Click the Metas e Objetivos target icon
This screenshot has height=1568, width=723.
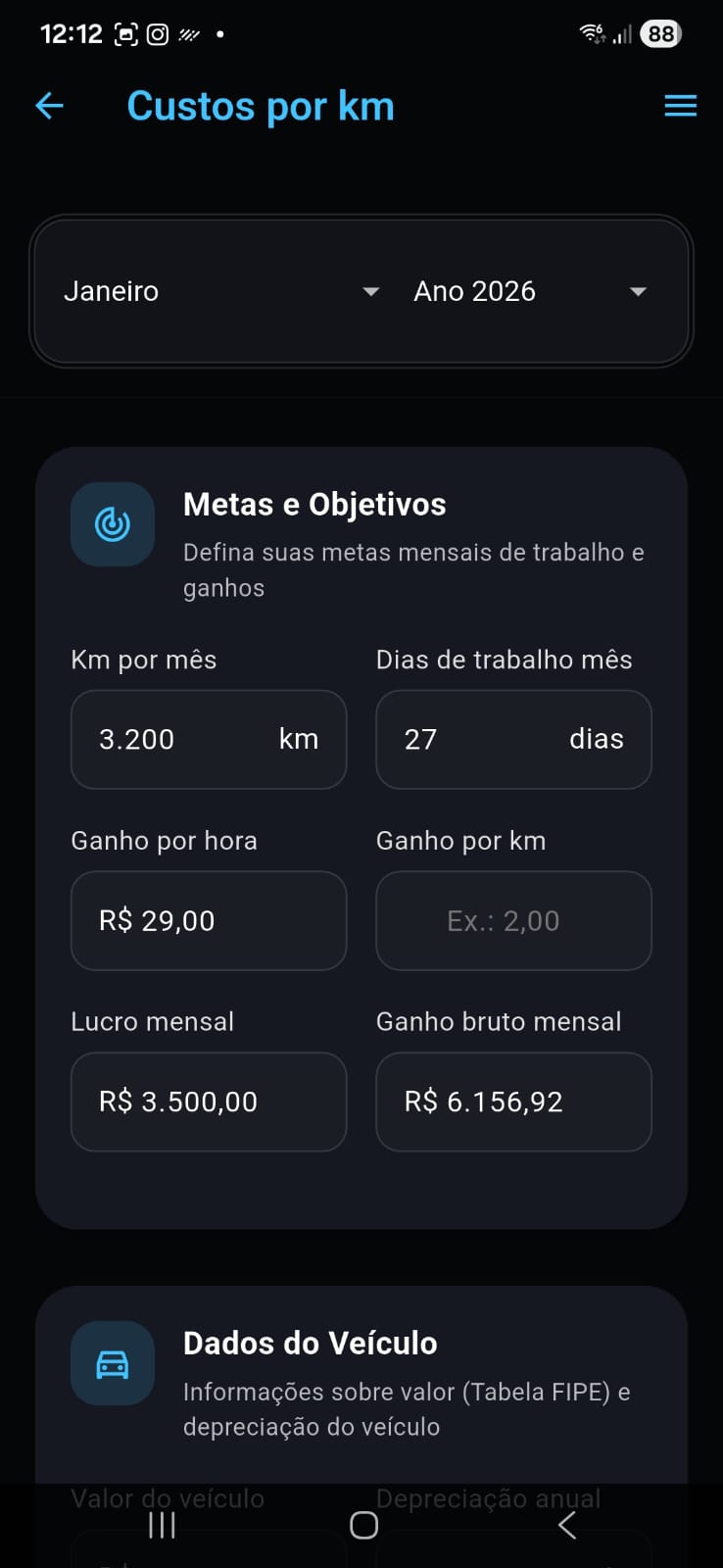(112, 523)
